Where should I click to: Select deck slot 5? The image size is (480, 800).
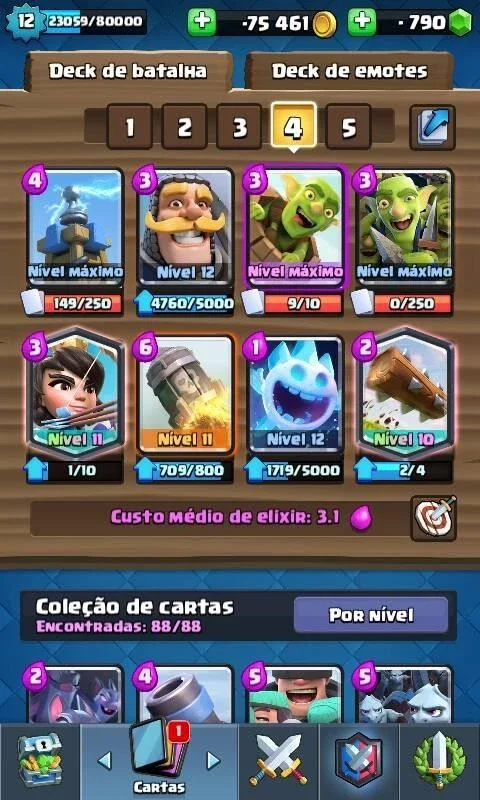click(348, 127)
